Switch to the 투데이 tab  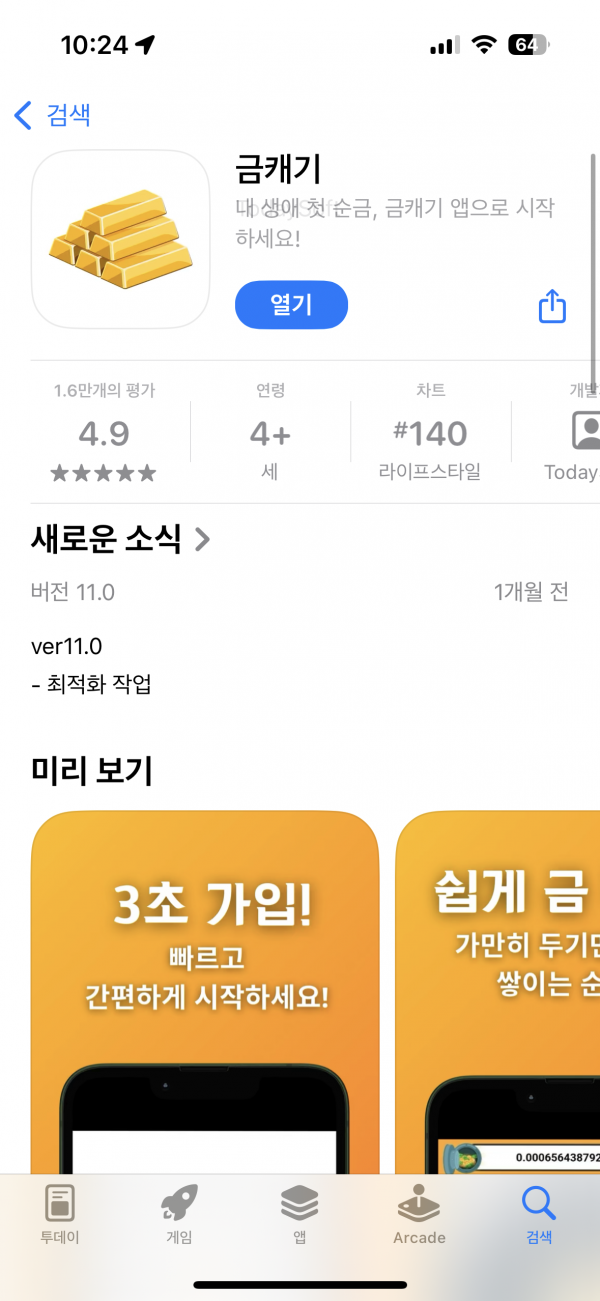click(x=60, y=1215)
